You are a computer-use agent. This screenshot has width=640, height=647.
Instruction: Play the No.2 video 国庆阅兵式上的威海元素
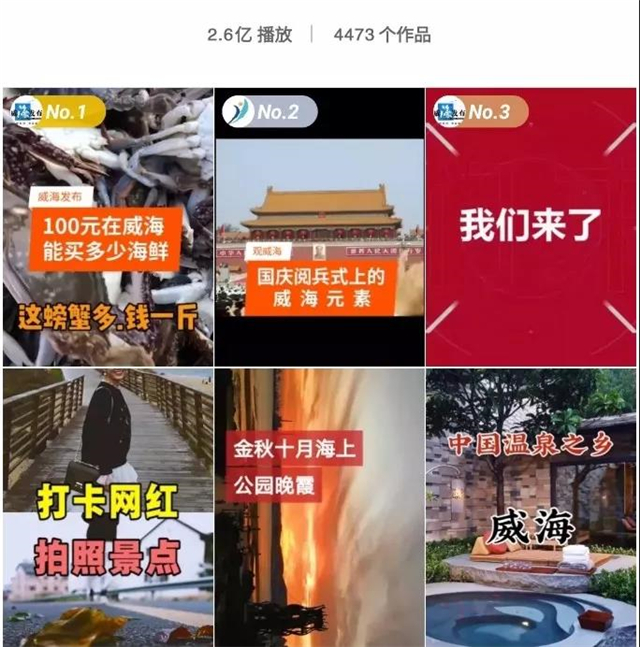click(x=320, y=227)
